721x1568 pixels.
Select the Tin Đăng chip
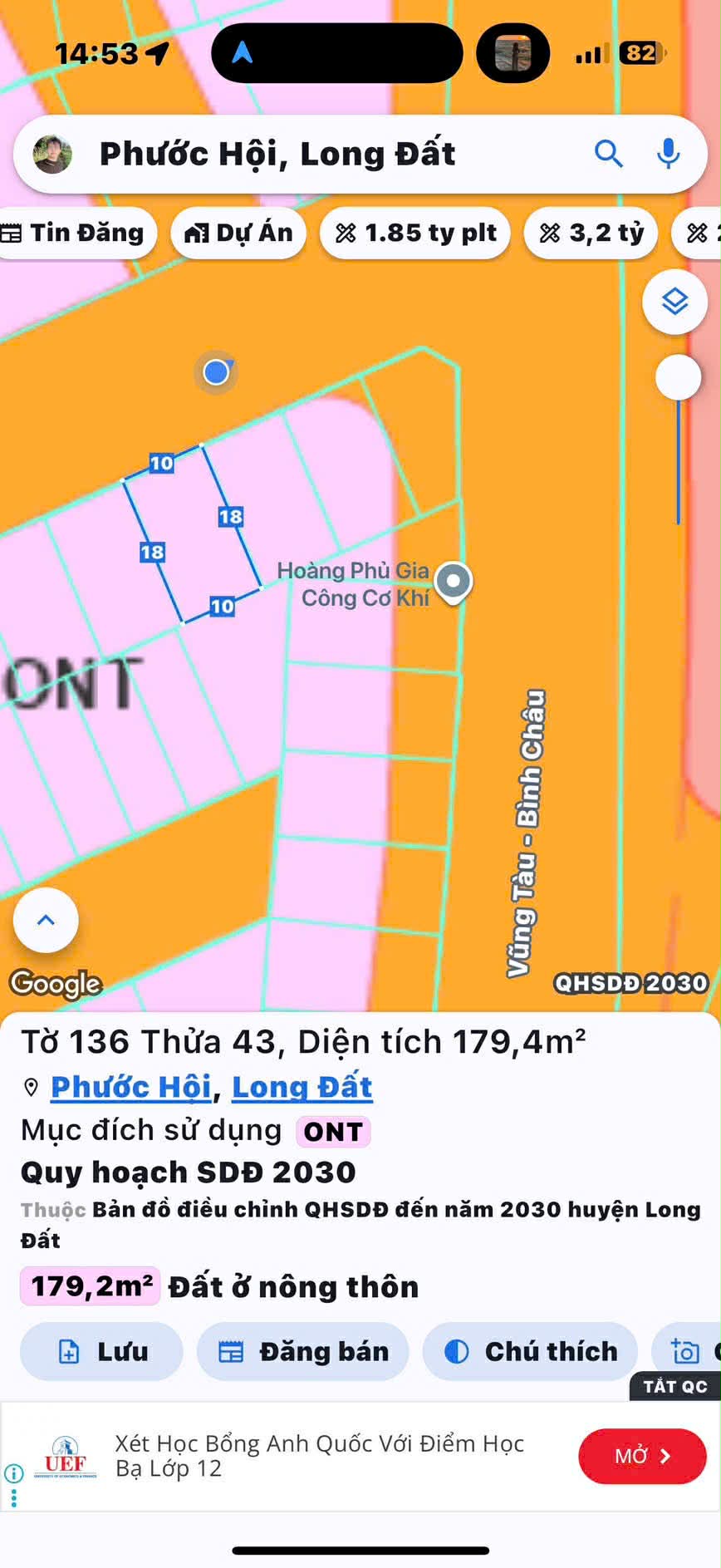pyautogui.click(x=73, y=233)
